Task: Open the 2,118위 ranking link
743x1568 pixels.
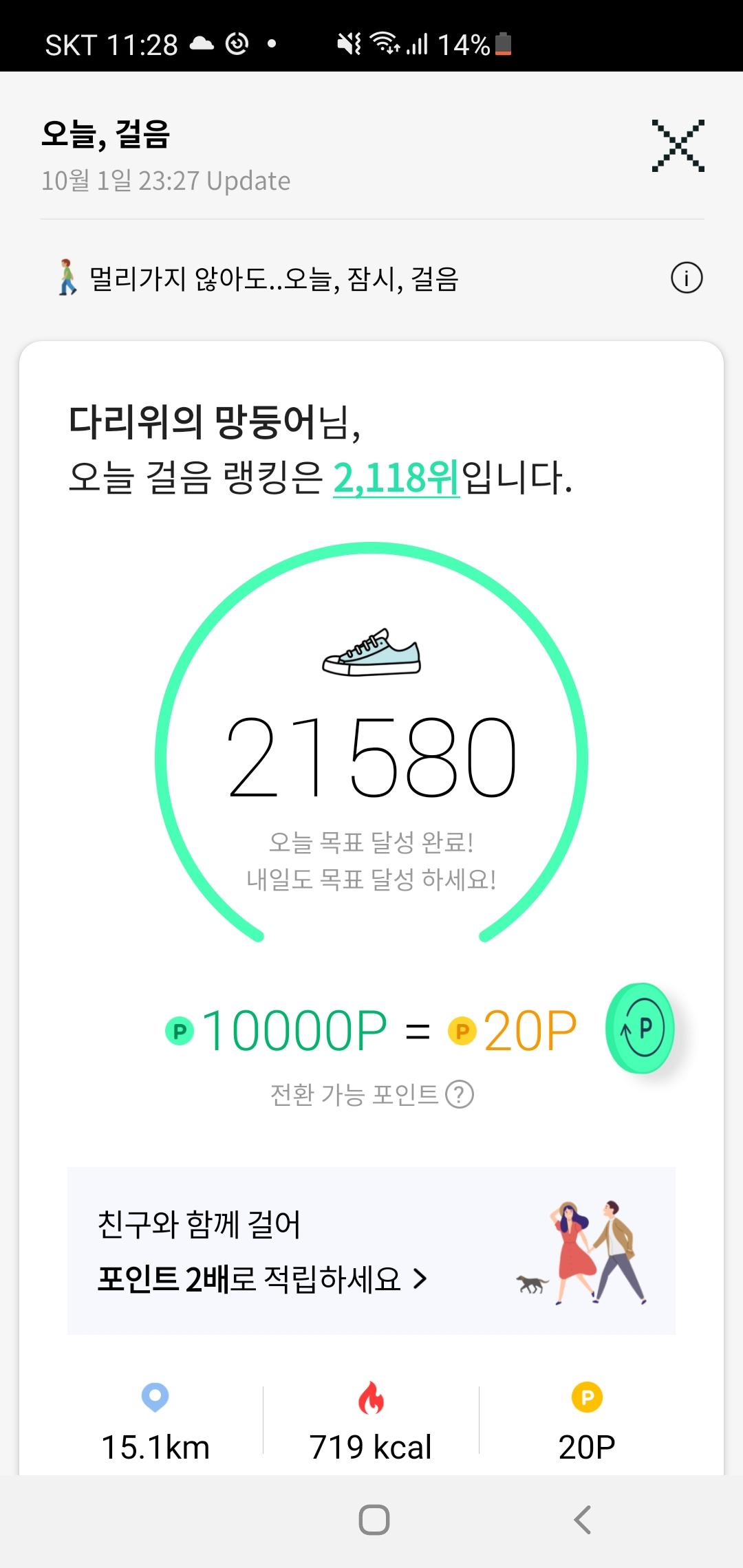Action: click(396, 478)
